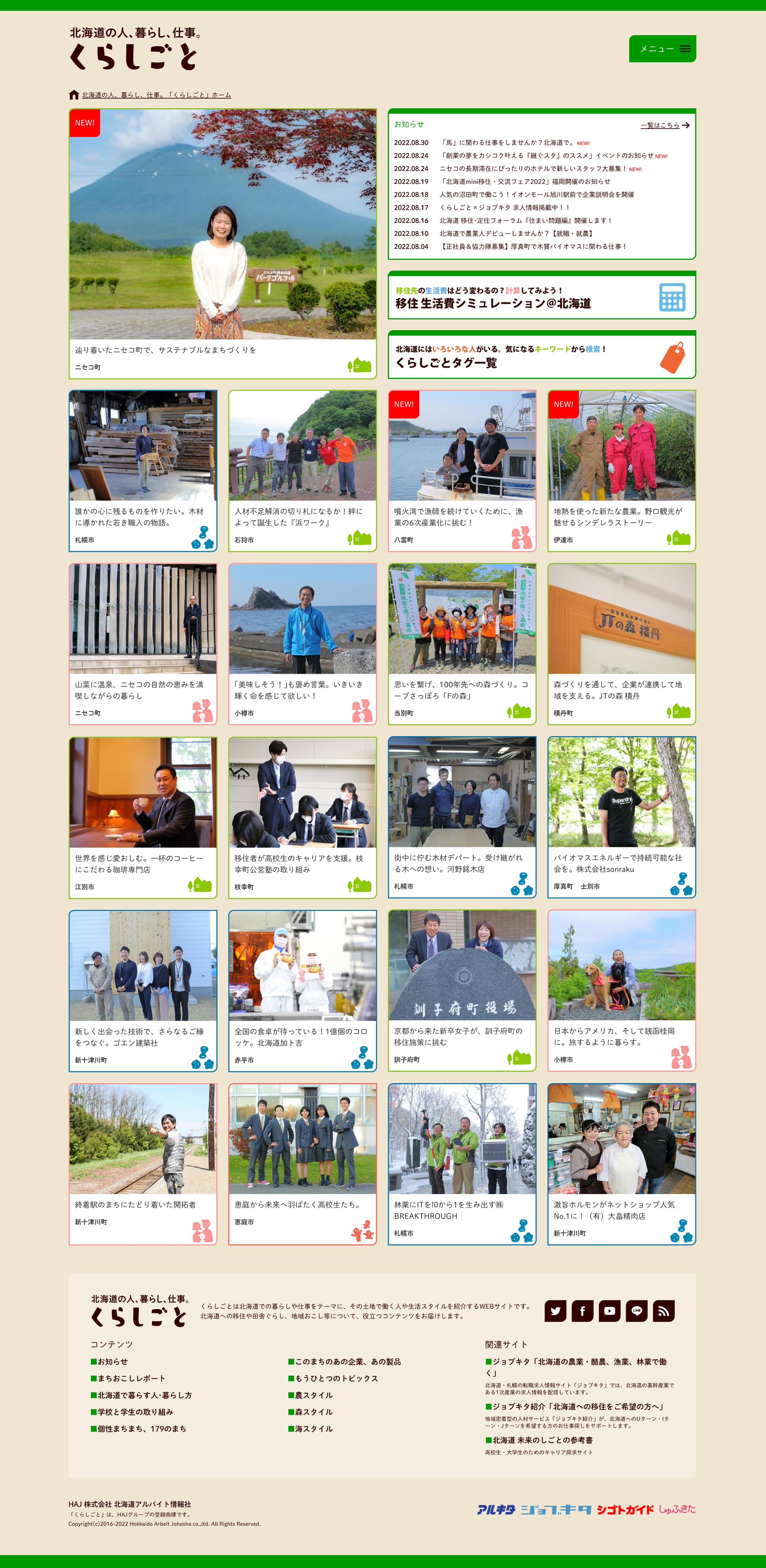Open the featured ニセコ町 sustainable town article
This screenshot has width=766, height=1568.
[x=223, y=244]
